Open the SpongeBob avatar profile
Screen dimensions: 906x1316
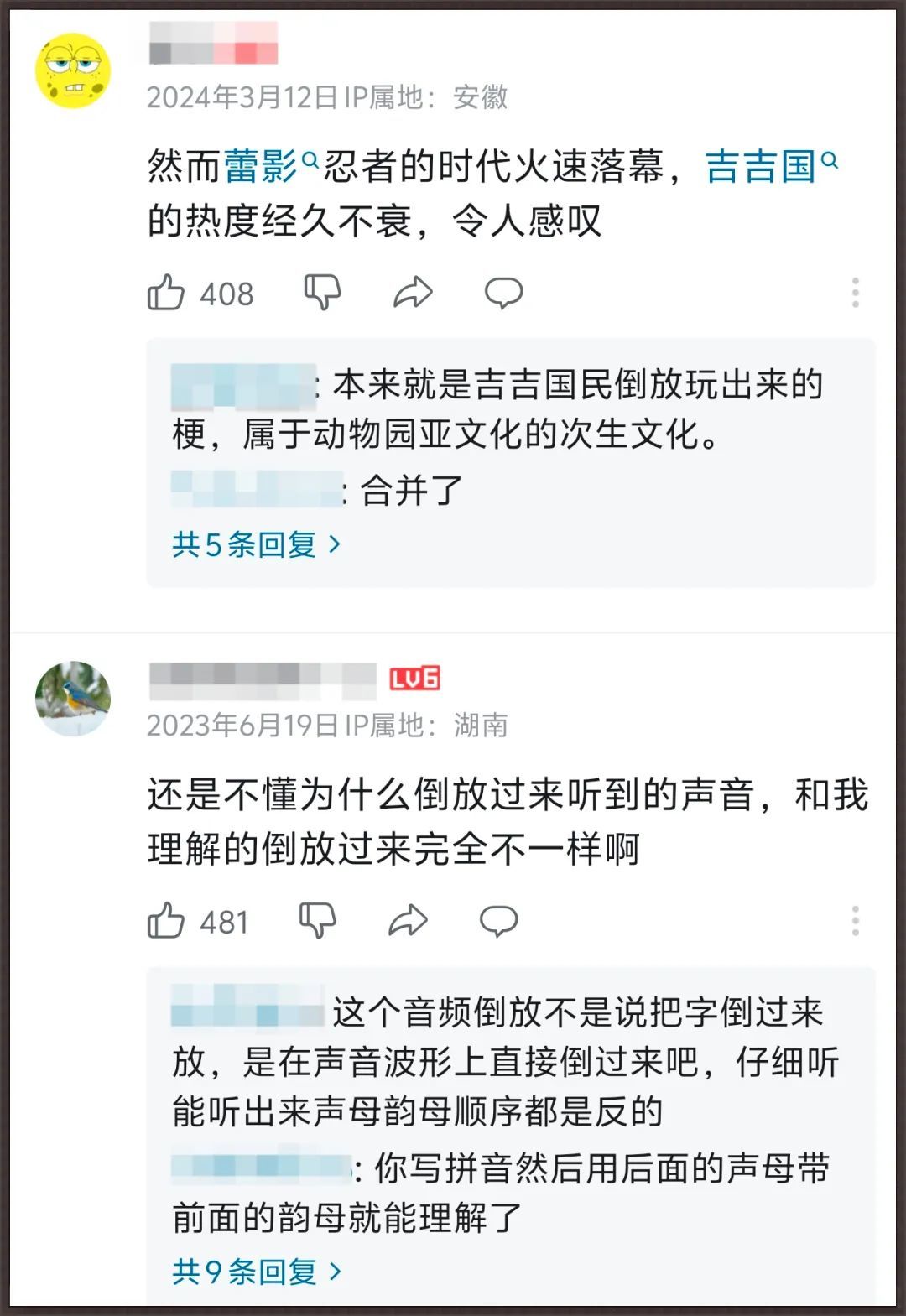pos(74,71)
